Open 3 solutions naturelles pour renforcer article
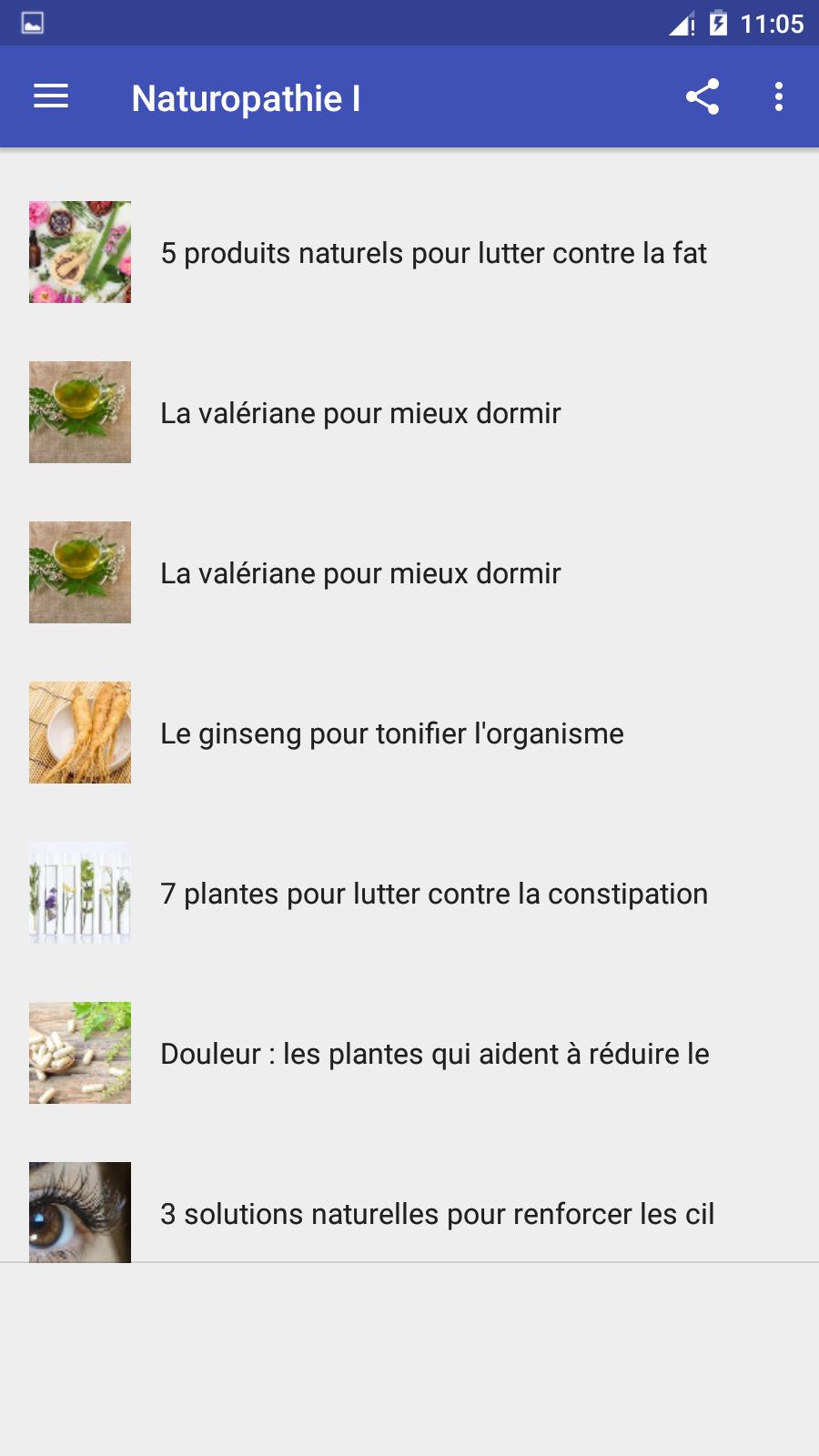 [x=409, y=1198]
